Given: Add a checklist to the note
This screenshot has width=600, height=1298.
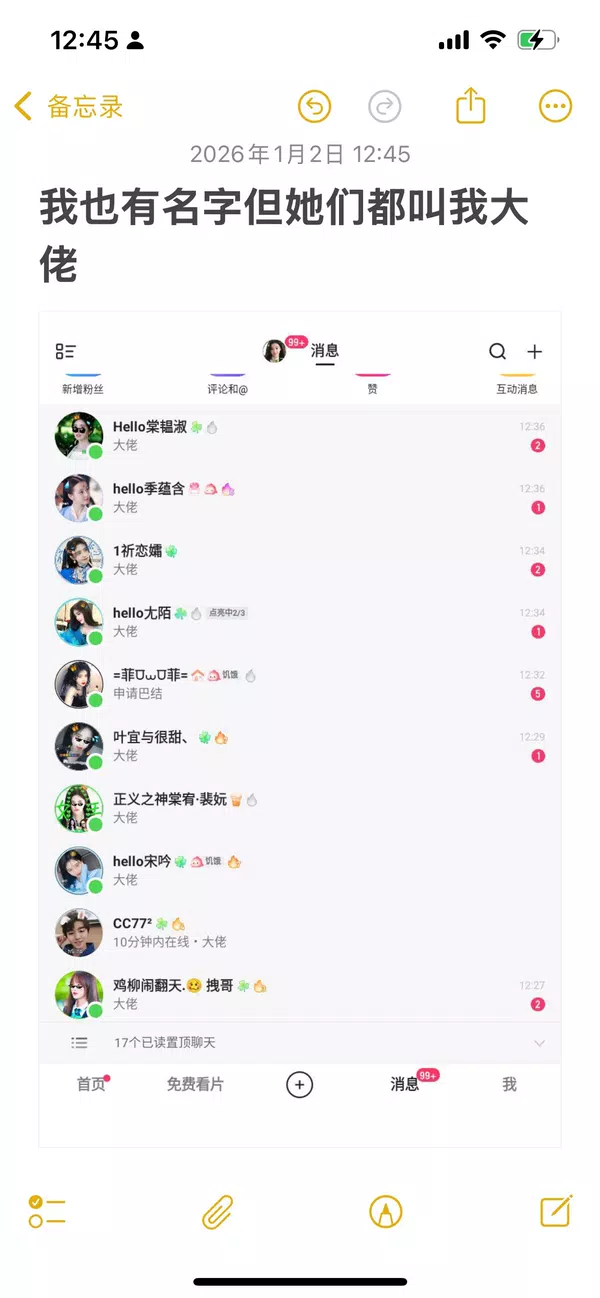Looking at the screenshot, I should [47, 1211].
